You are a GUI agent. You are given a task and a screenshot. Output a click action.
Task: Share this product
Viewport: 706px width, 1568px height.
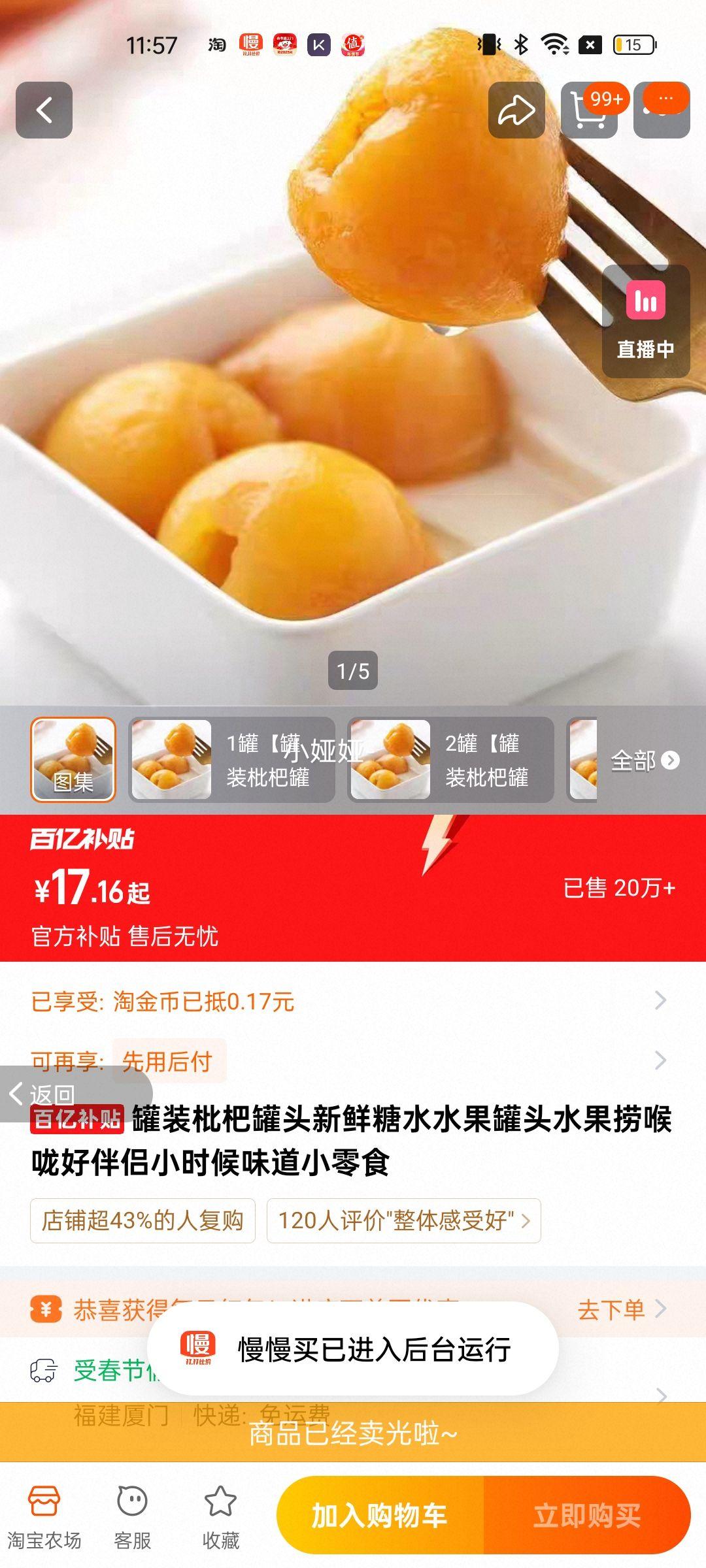coord(516,110)
